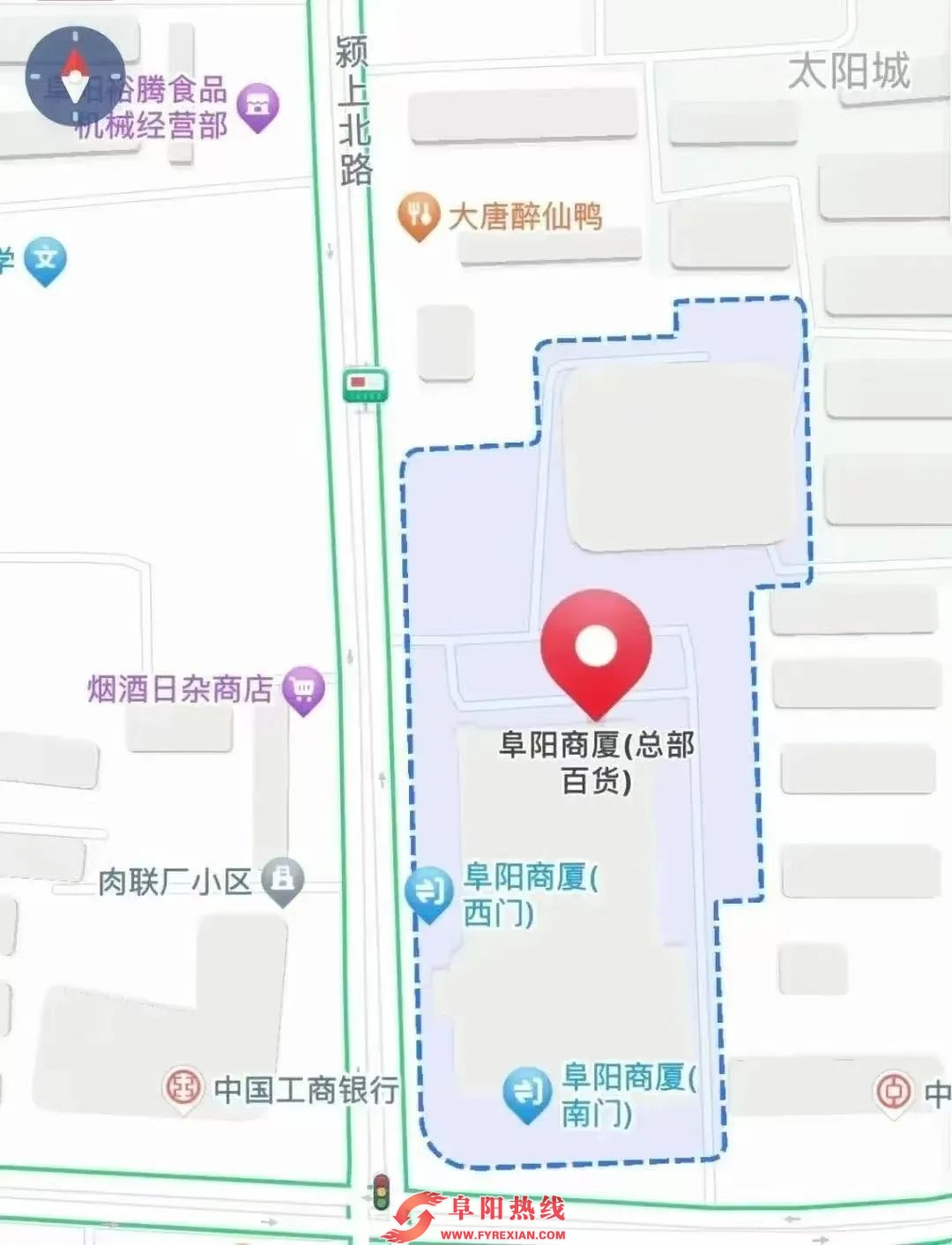View the 肉联厂小区 residential marker
This screenshot has width=952, height=1245.
coord(283,880)
